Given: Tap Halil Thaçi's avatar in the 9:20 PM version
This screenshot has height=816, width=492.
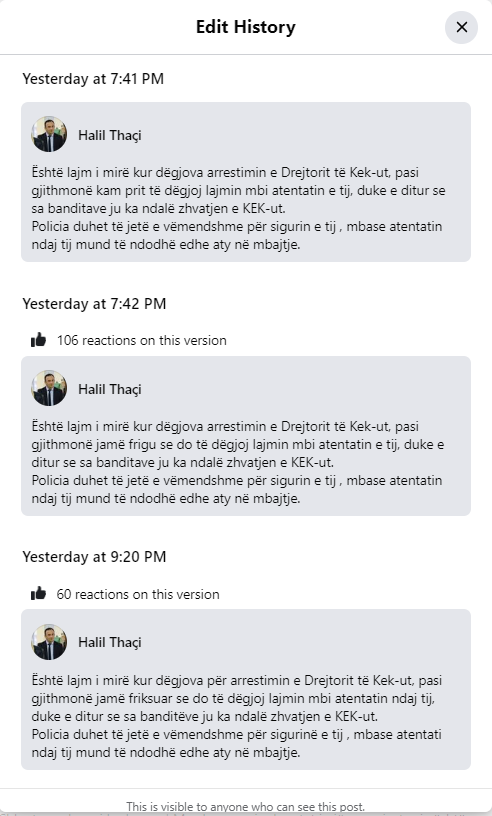Looking at the screenshot, I should coord(49,642).
